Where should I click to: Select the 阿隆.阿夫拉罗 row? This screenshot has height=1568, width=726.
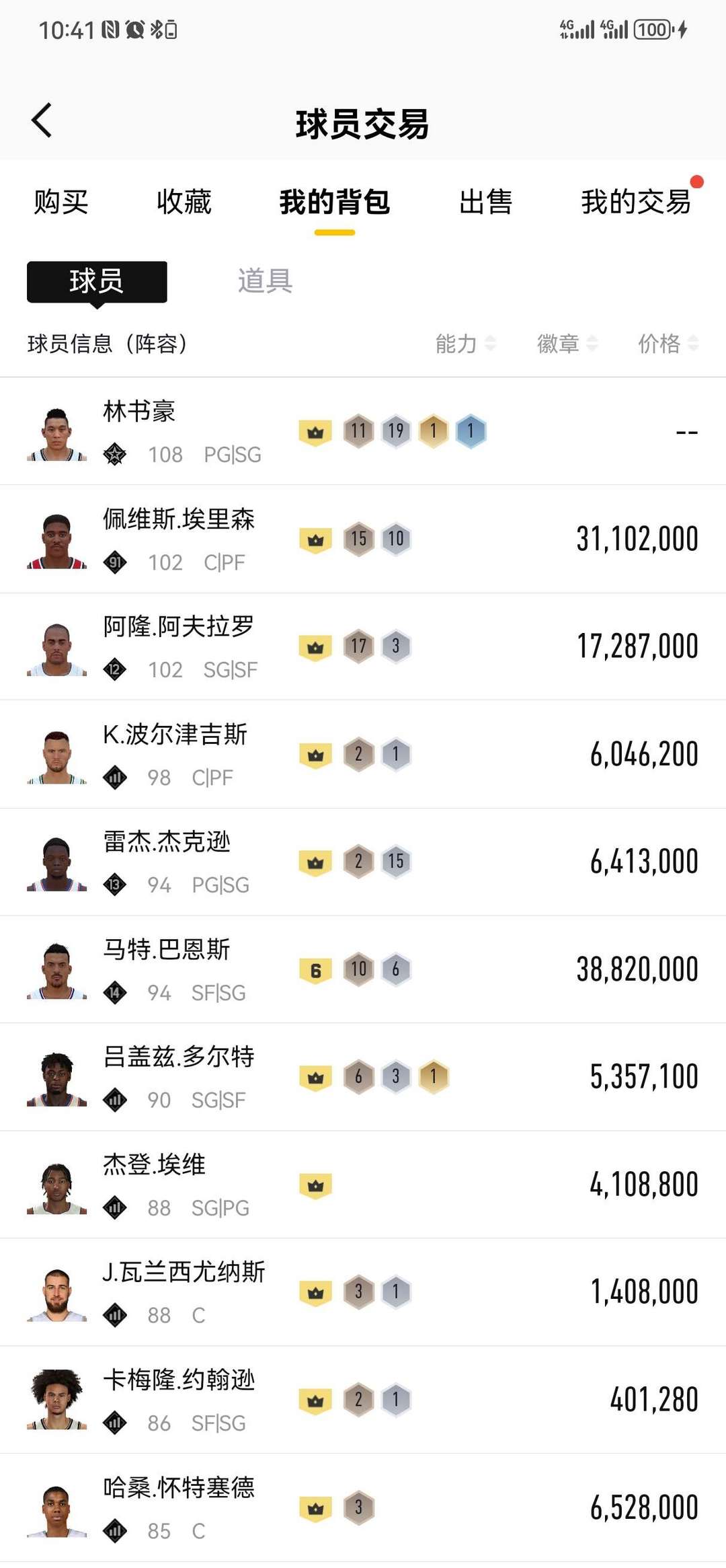point(363,646)
